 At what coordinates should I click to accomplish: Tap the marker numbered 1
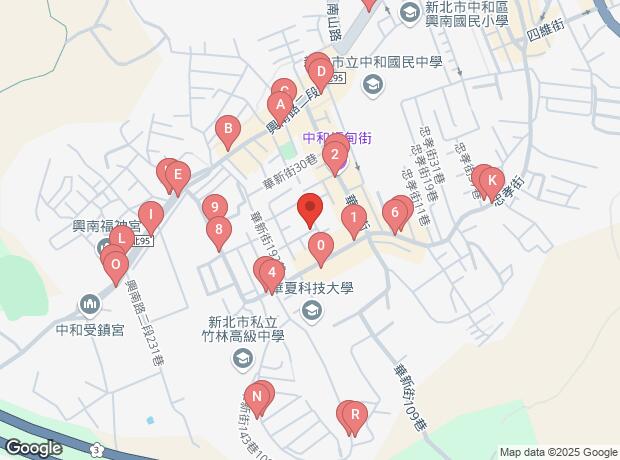tap(353, 218)
